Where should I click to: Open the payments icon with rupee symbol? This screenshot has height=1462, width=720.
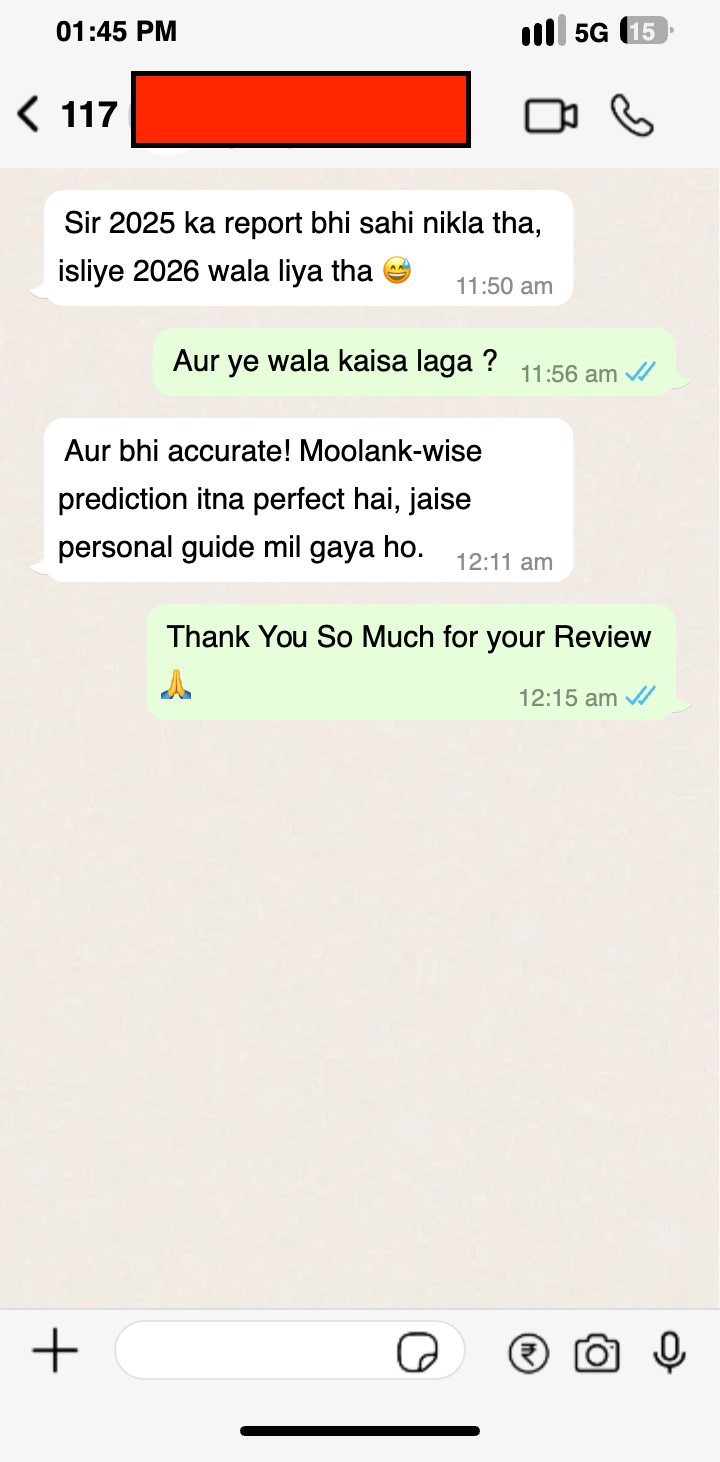[528, 1350]
